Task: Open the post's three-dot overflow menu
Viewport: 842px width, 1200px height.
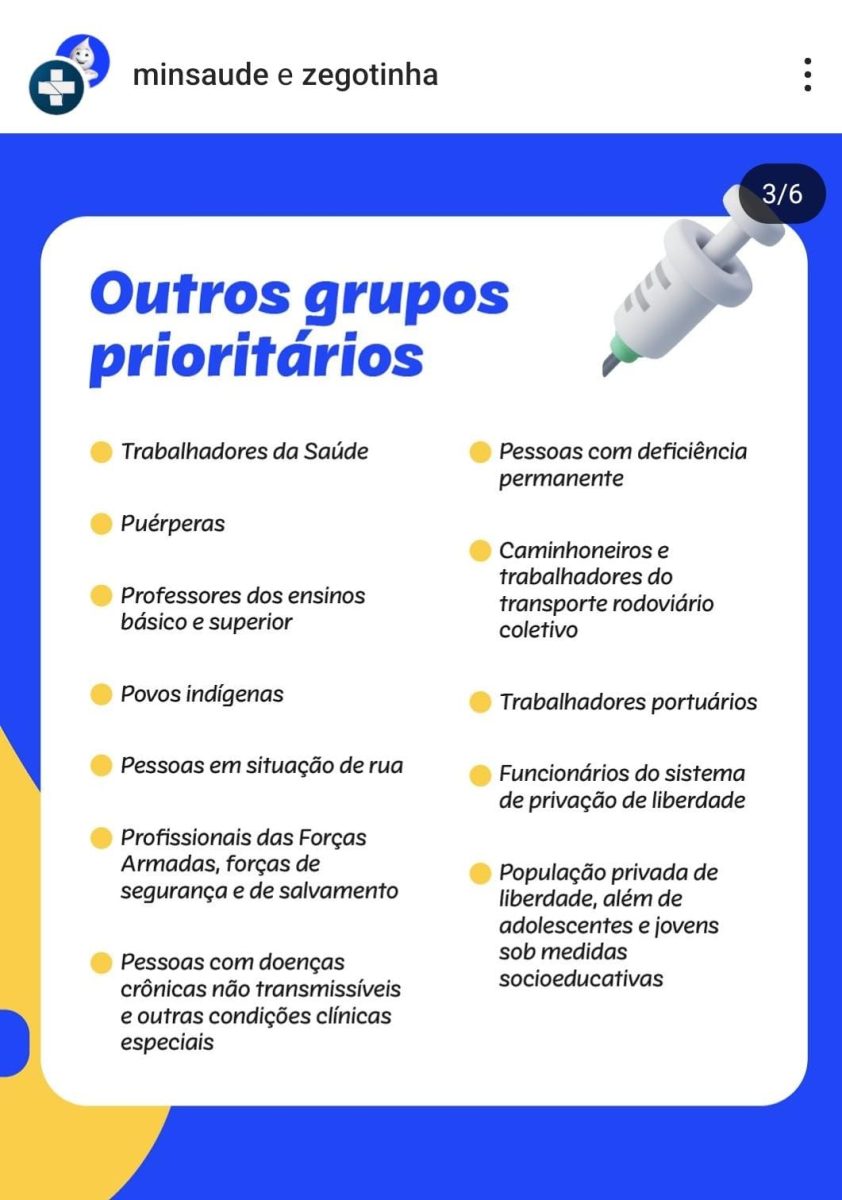Action: coord(807,75)
